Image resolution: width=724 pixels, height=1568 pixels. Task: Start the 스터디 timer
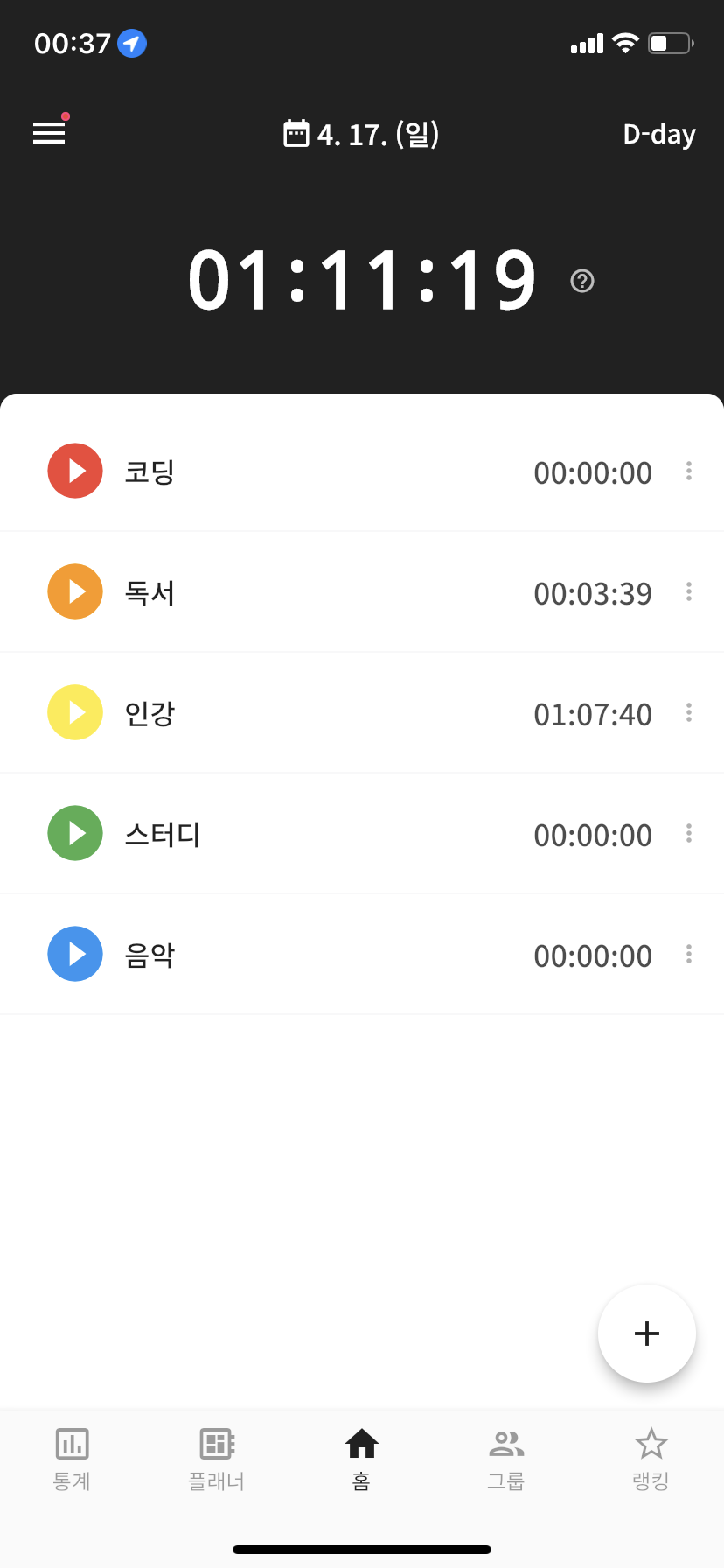[75, 833]
